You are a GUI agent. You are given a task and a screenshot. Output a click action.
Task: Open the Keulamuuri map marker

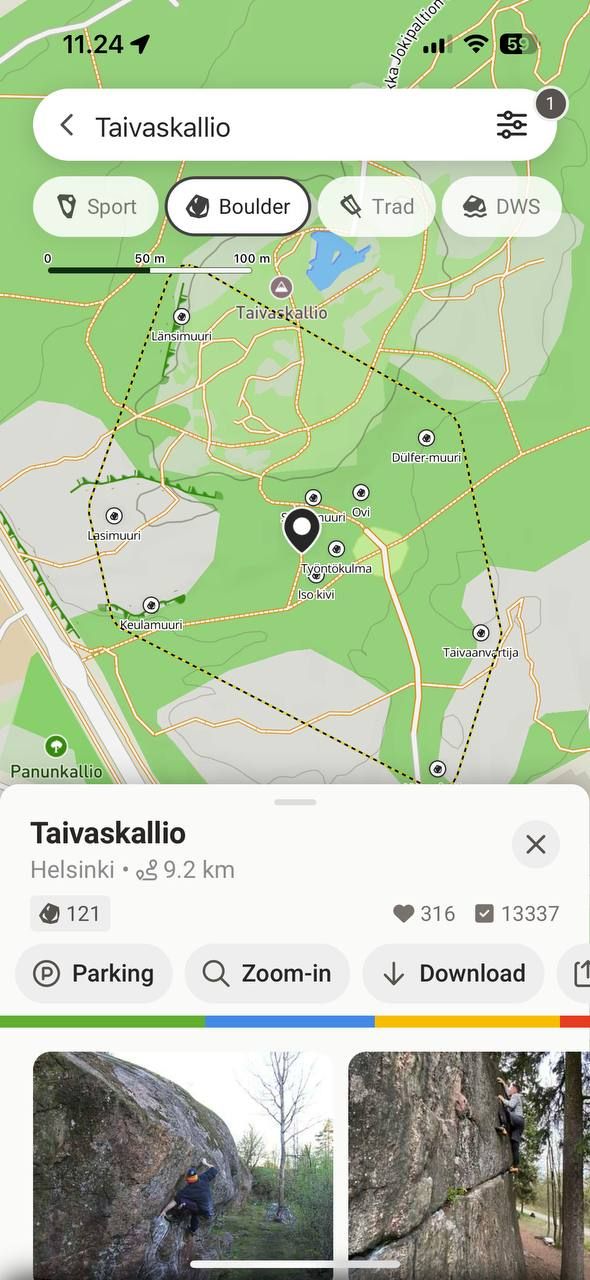coord(151,605)
